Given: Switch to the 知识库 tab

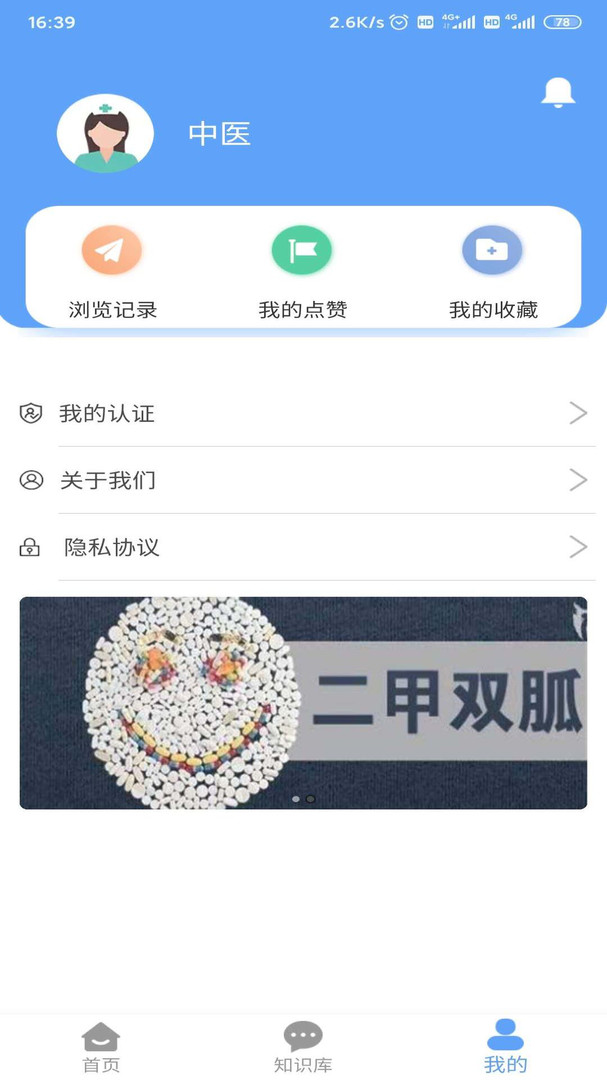Looking at the screenshot, I should (x=303, y=1047).
